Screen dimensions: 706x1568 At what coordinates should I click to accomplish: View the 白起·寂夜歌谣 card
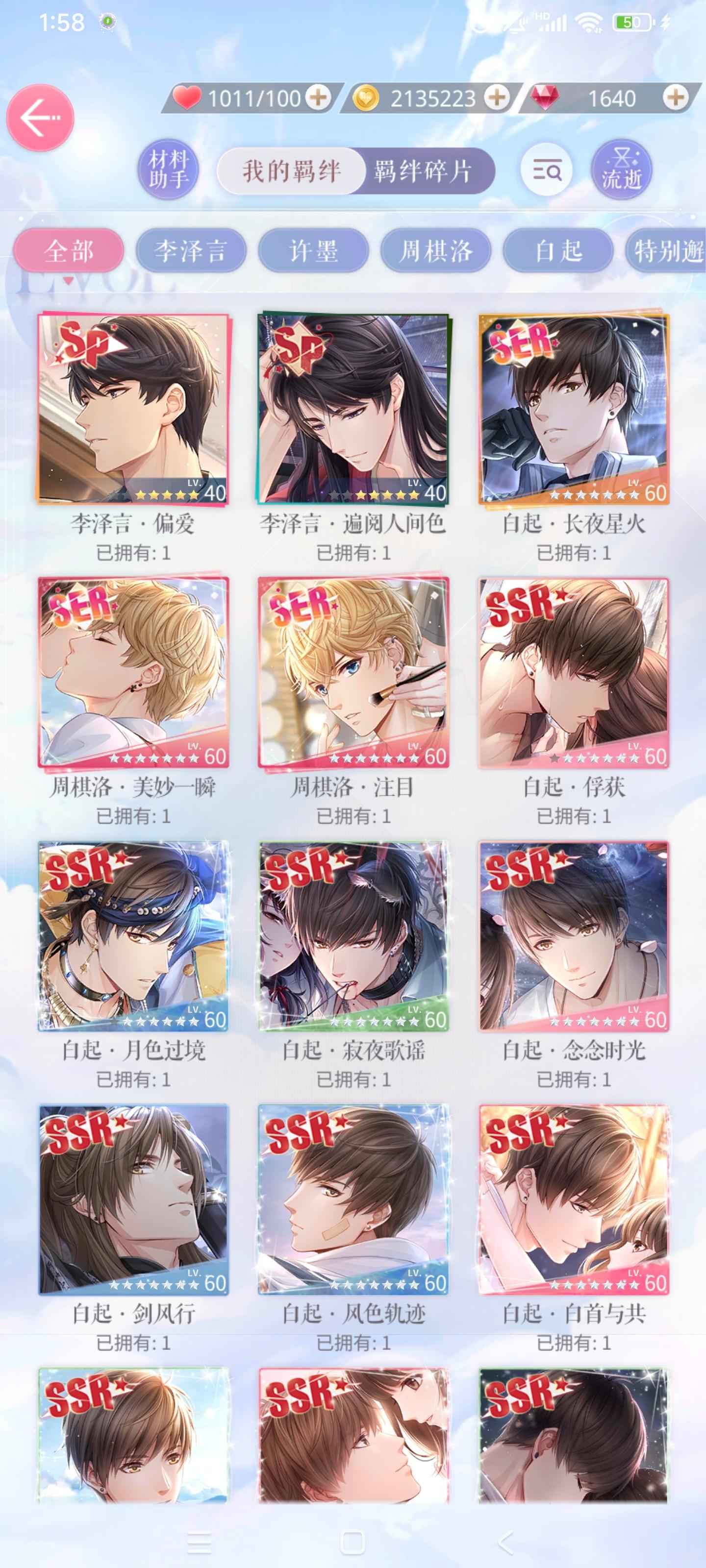click(x=353, y=935)
